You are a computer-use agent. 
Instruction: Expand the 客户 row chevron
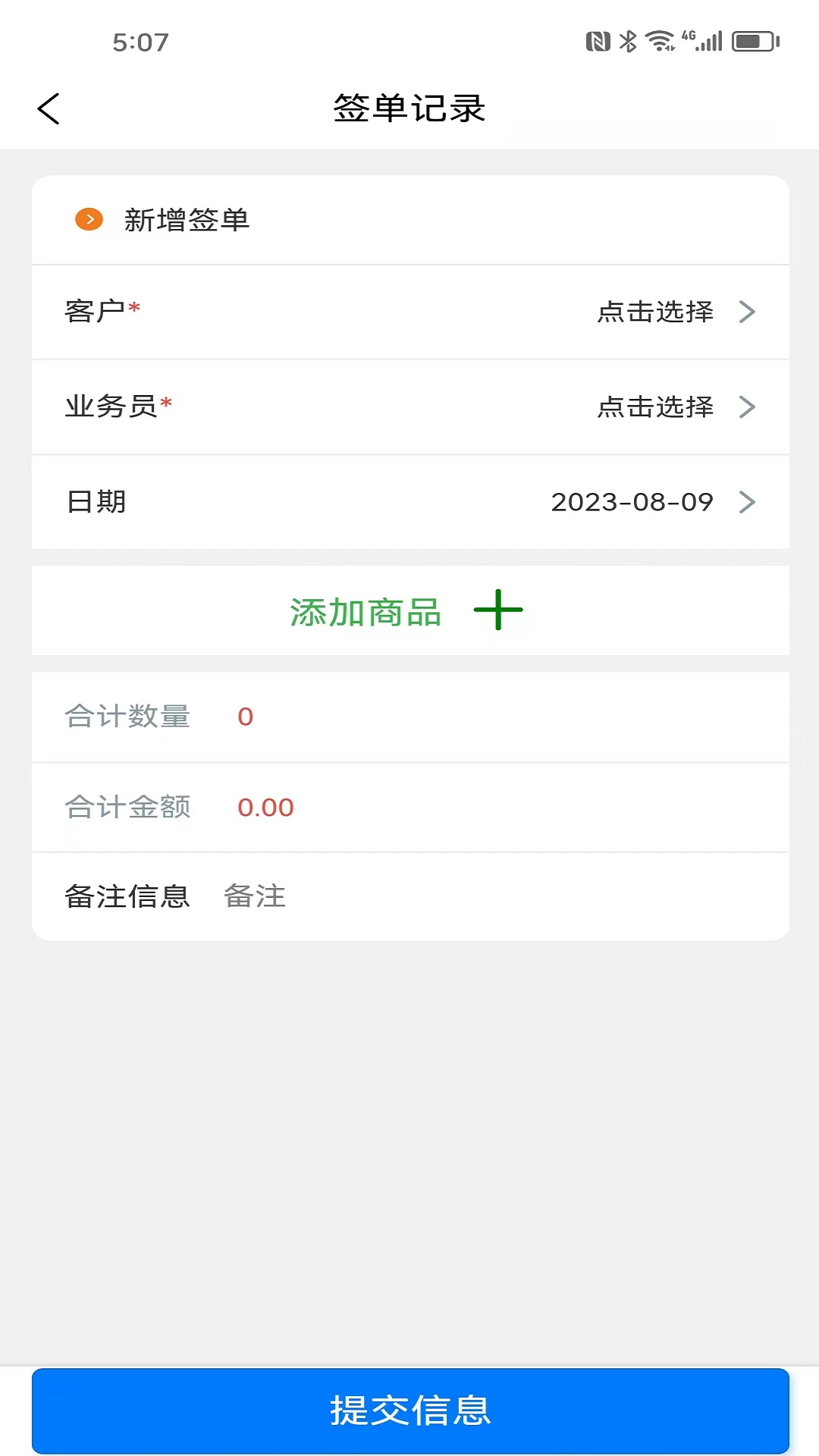[748, 312]
